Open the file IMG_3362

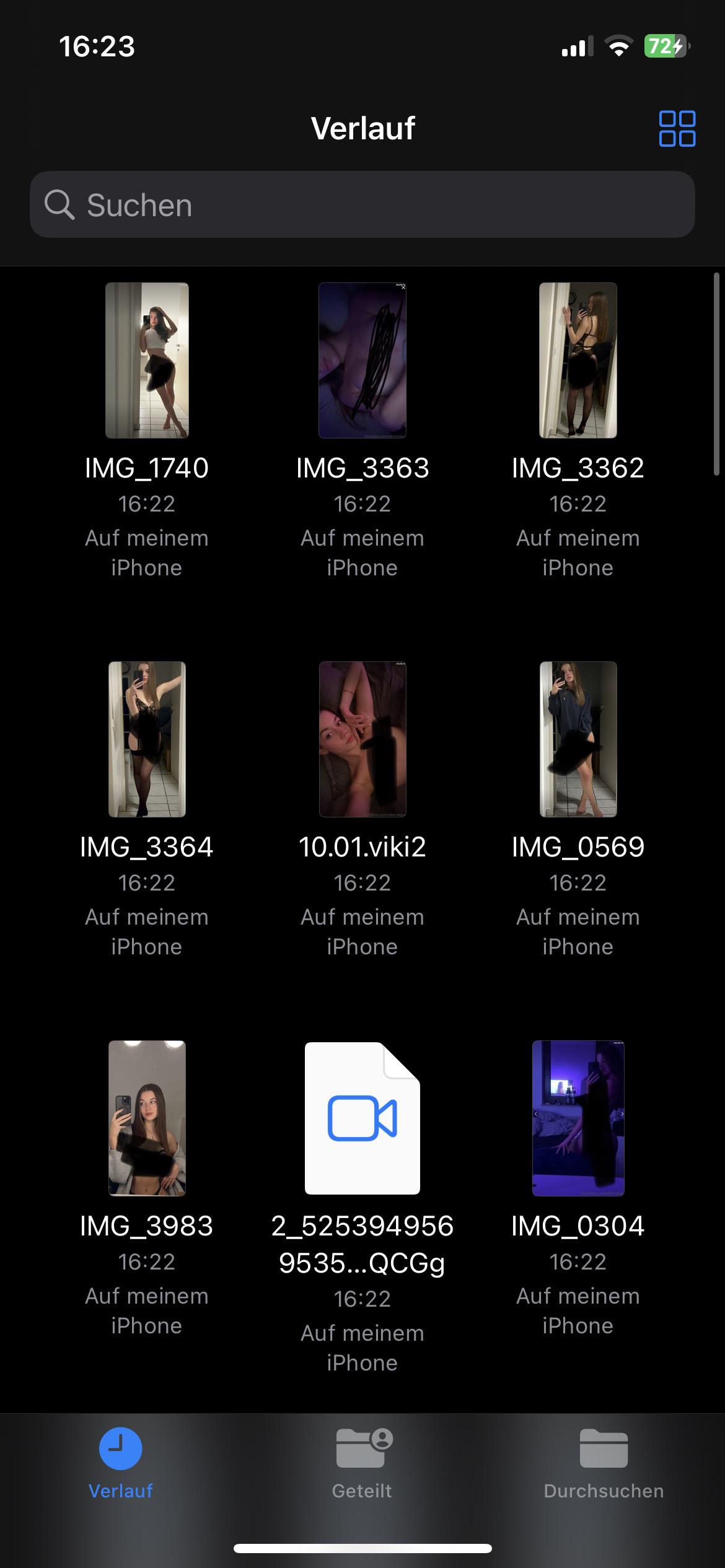tap(578, 360)
